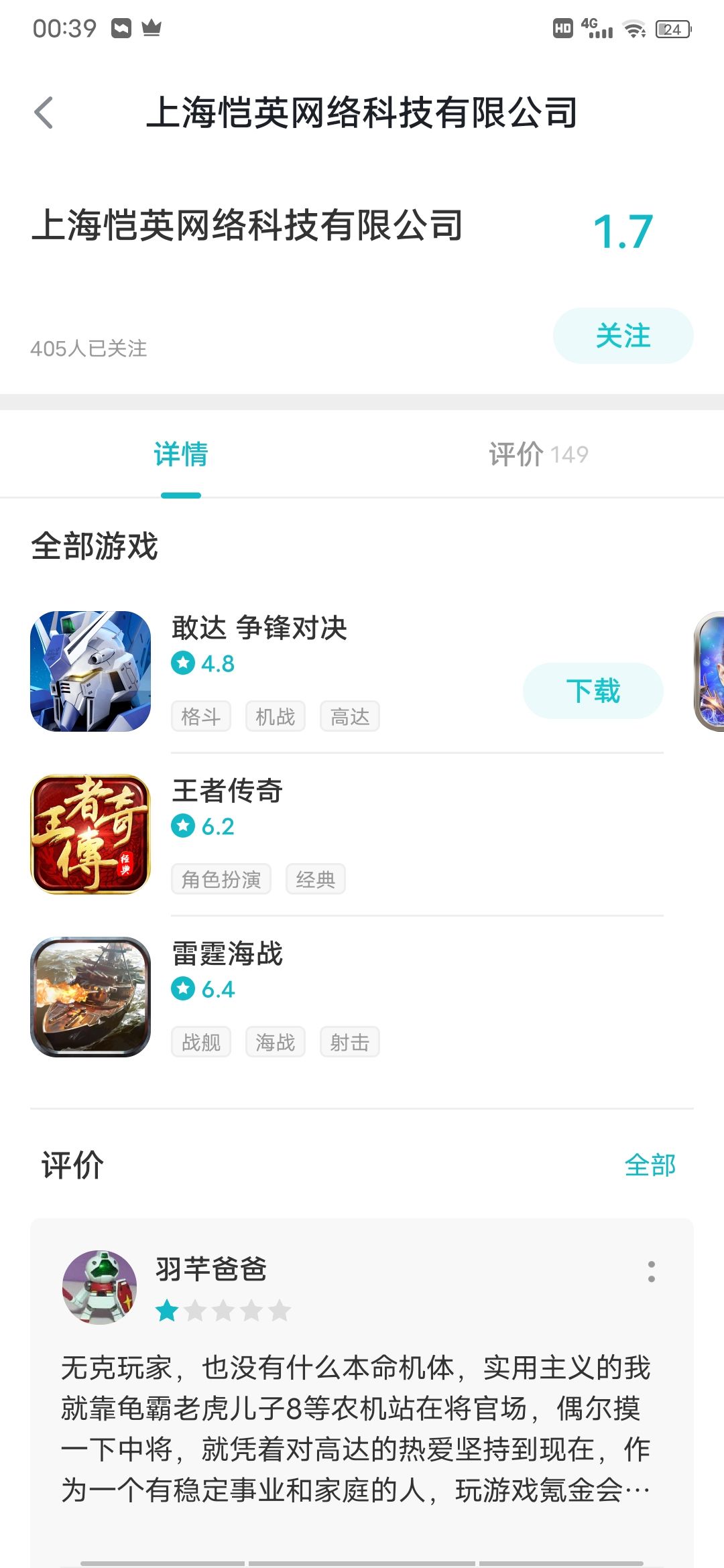Follow the company with the 关注 button
The width and height of the screenshot is (724, 1568).
[x=623, y=336]
